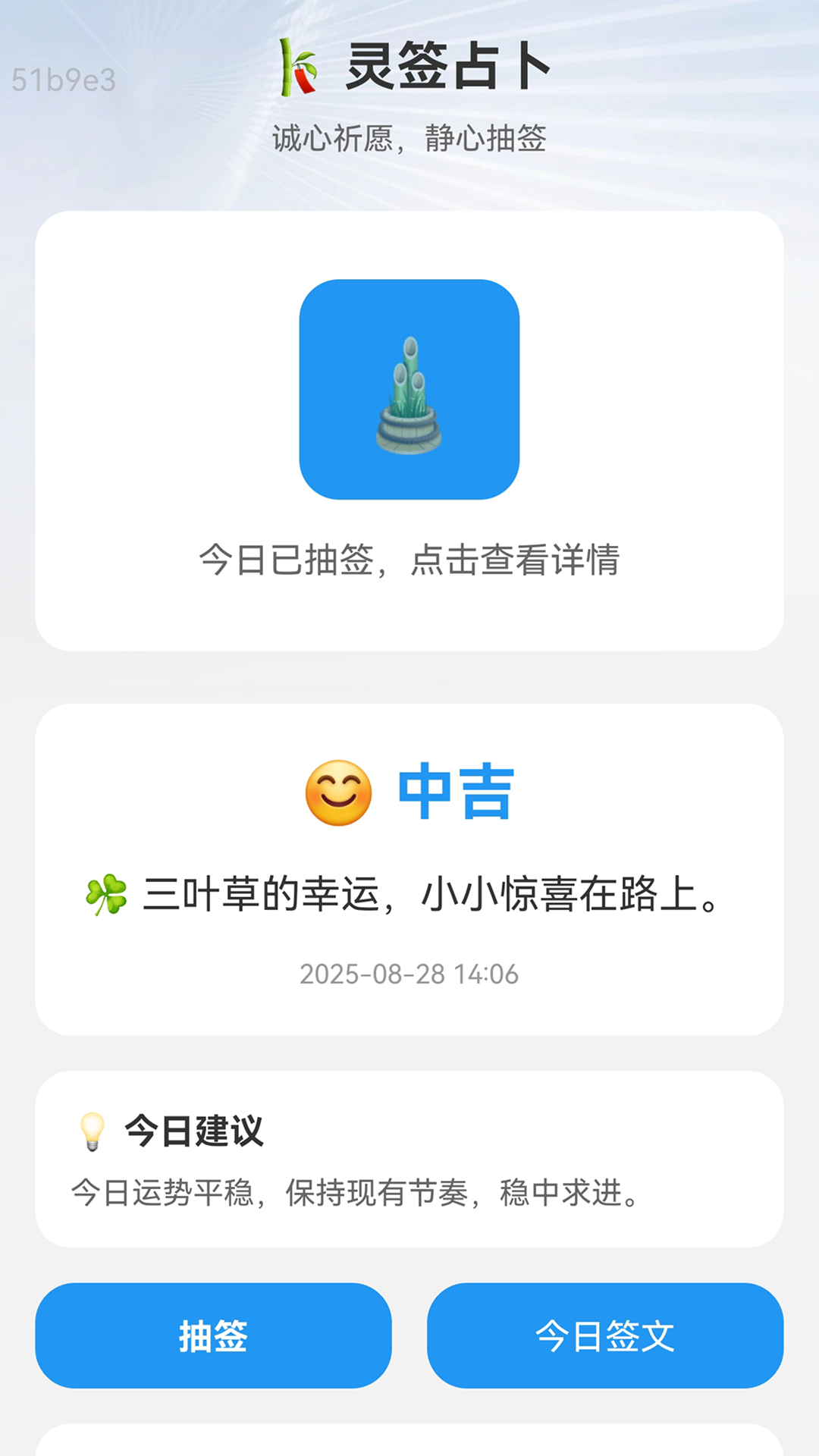
Task: Expand the fortune result card showing 中吉
Action: tap(409, 864)
